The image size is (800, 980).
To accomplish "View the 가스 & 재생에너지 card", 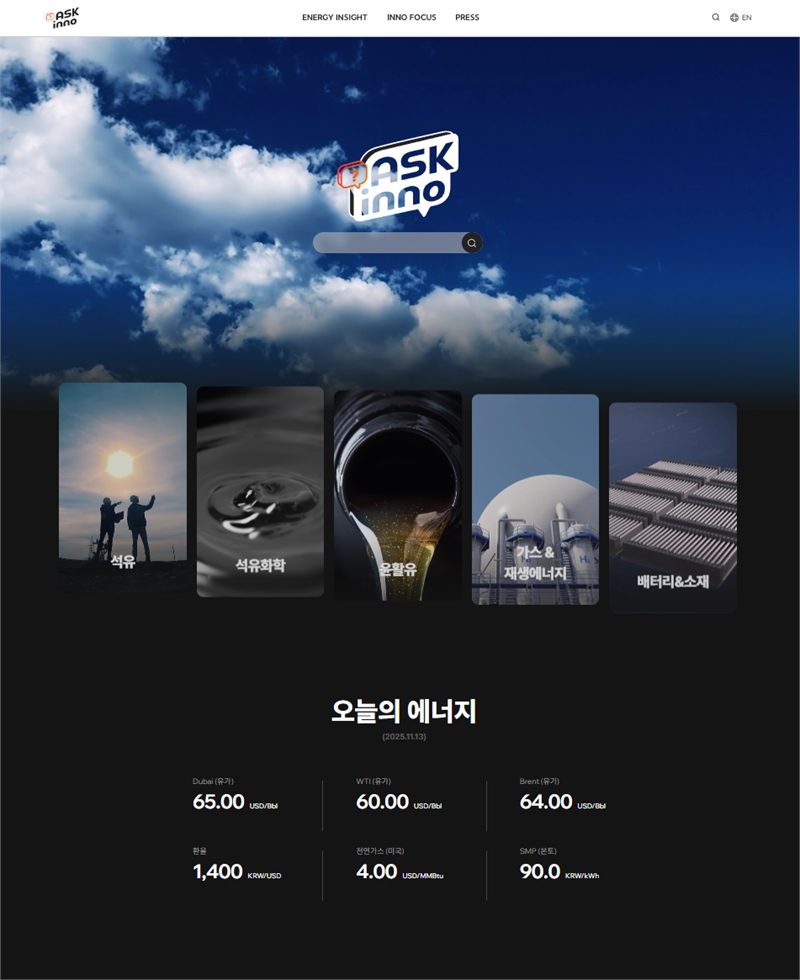I will 535,499.
